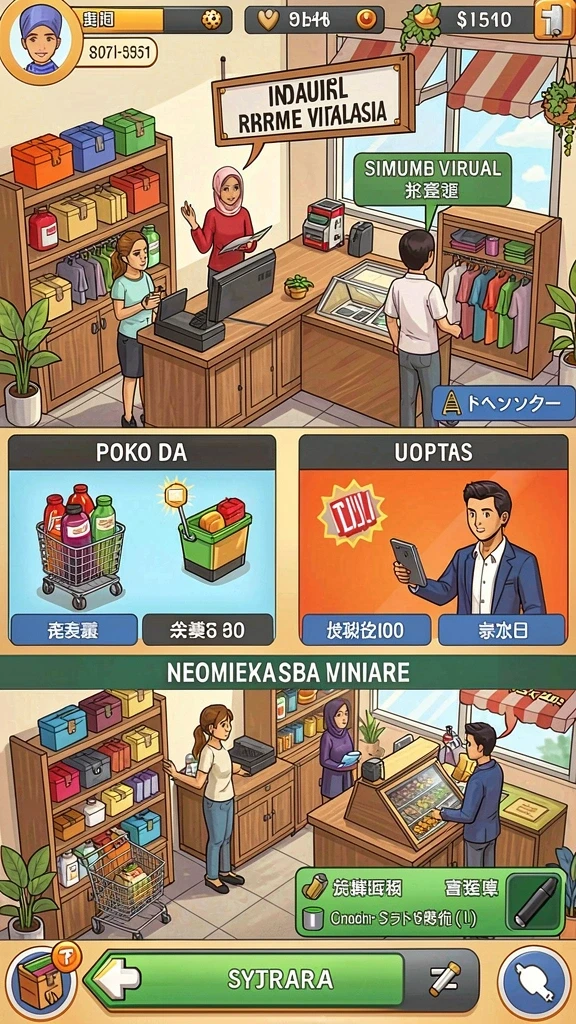Tap the blue button under the shopping cart
This screenshot has width=576, height=1024.
pos(74,630)
